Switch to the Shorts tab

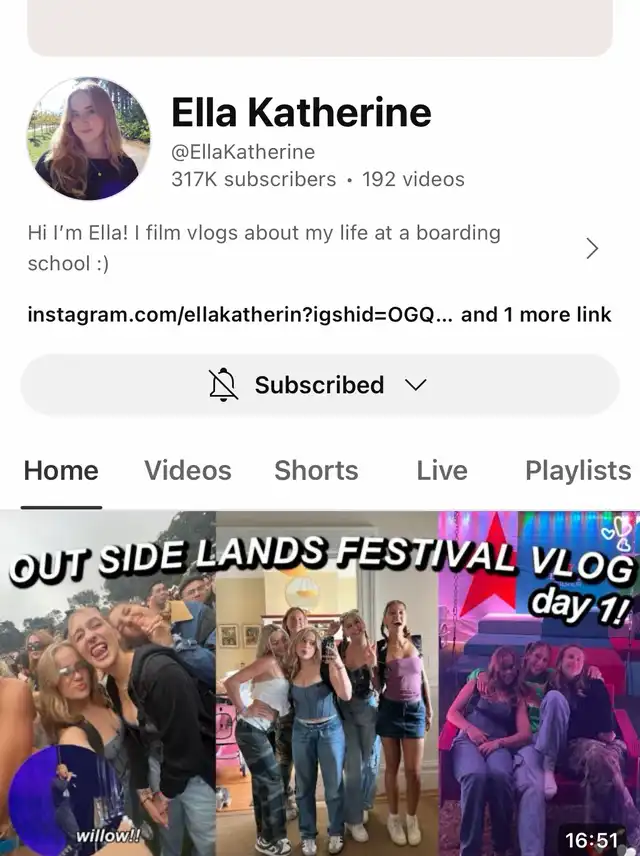316,470
